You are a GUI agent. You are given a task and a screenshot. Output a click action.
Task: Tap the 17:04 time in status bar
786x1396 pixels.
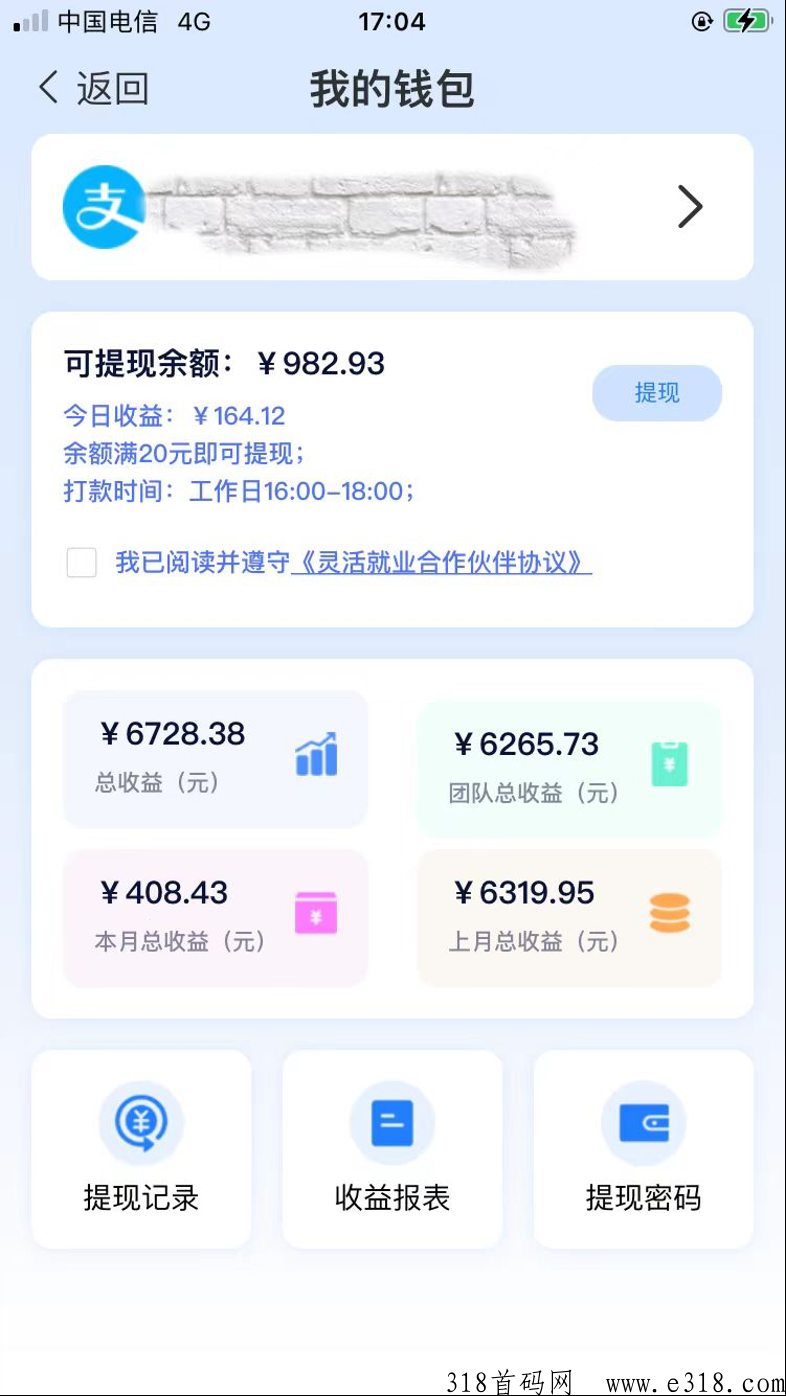[x=392, y=21]
